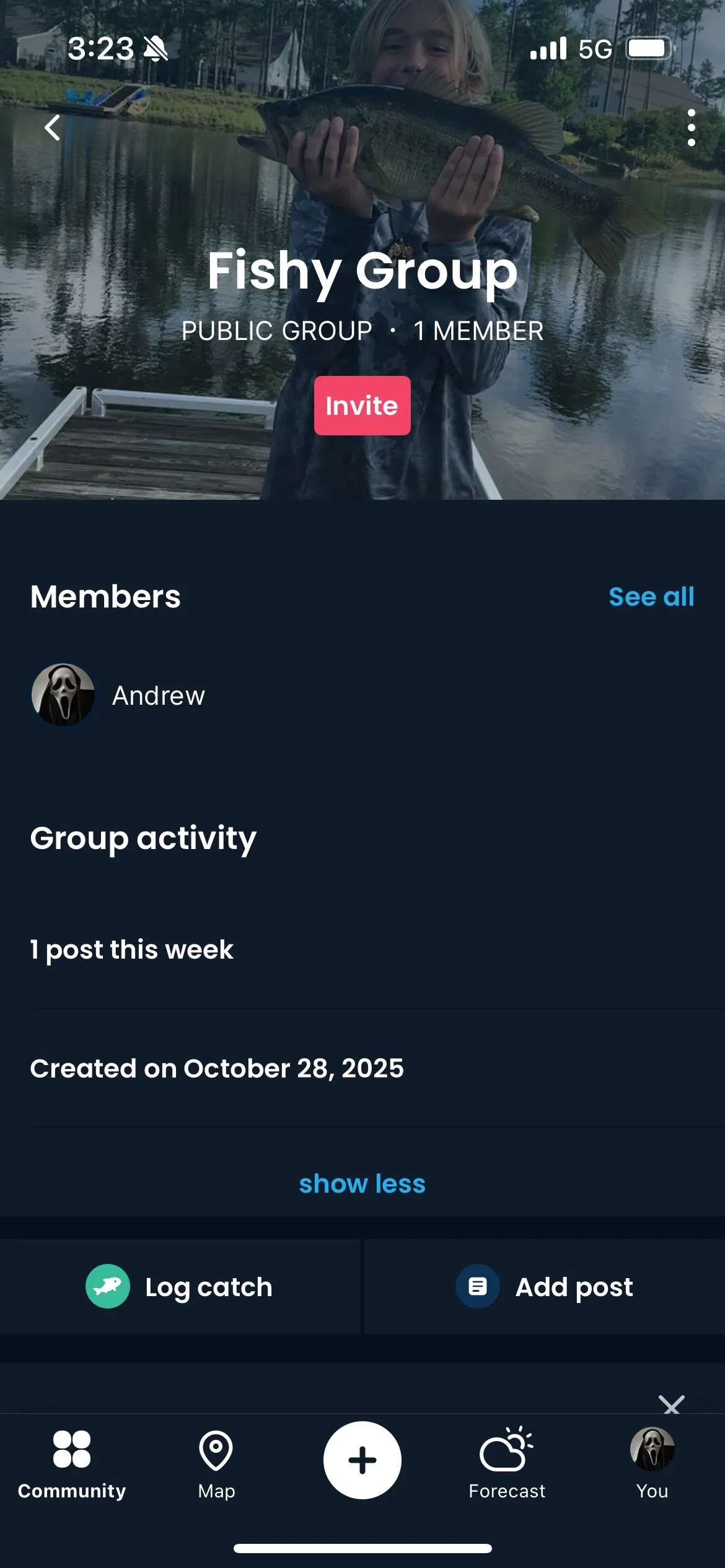725x1568 pixels.
Task: Log a catch to the group
Action: [180, 1287]
